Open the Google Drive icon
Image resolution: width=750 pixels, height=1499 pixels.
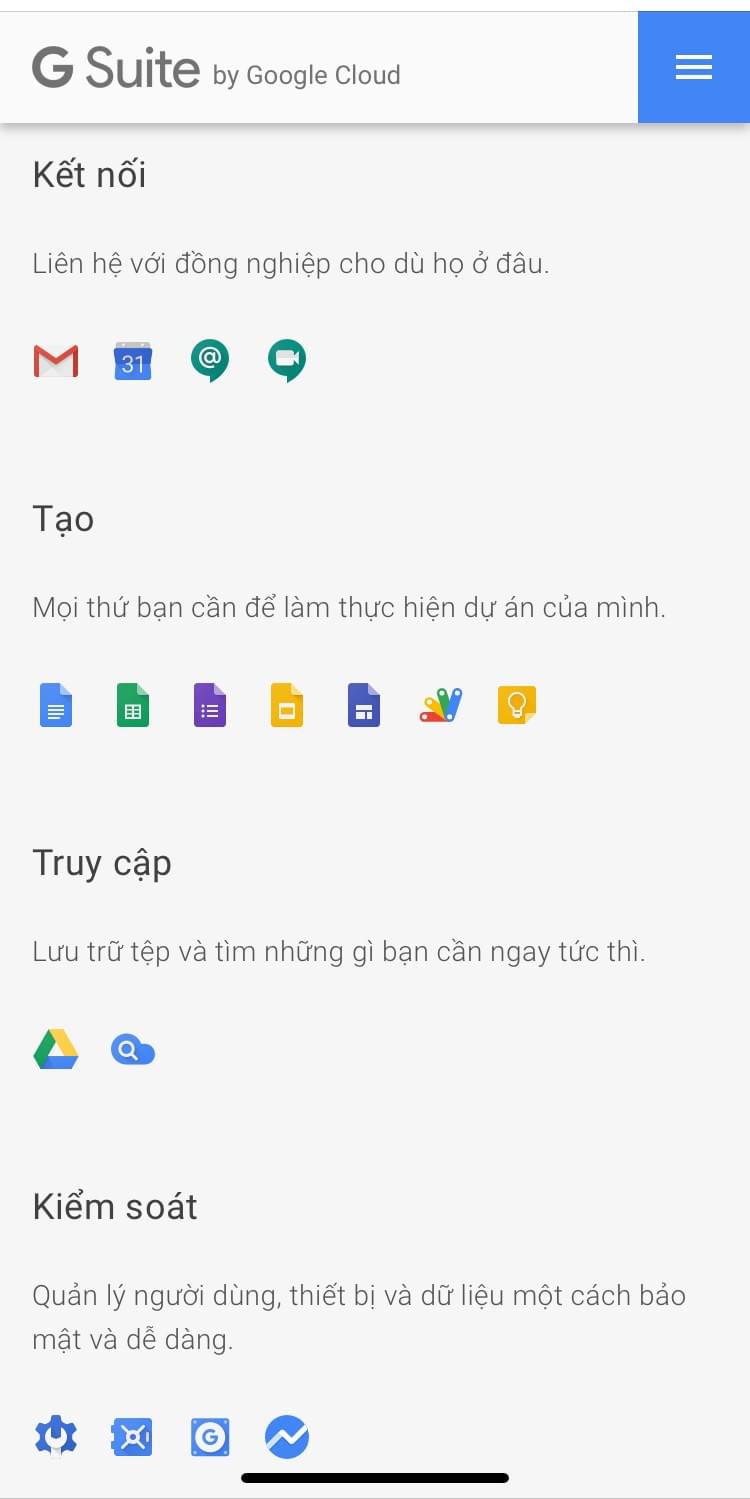click(56, 1049)
